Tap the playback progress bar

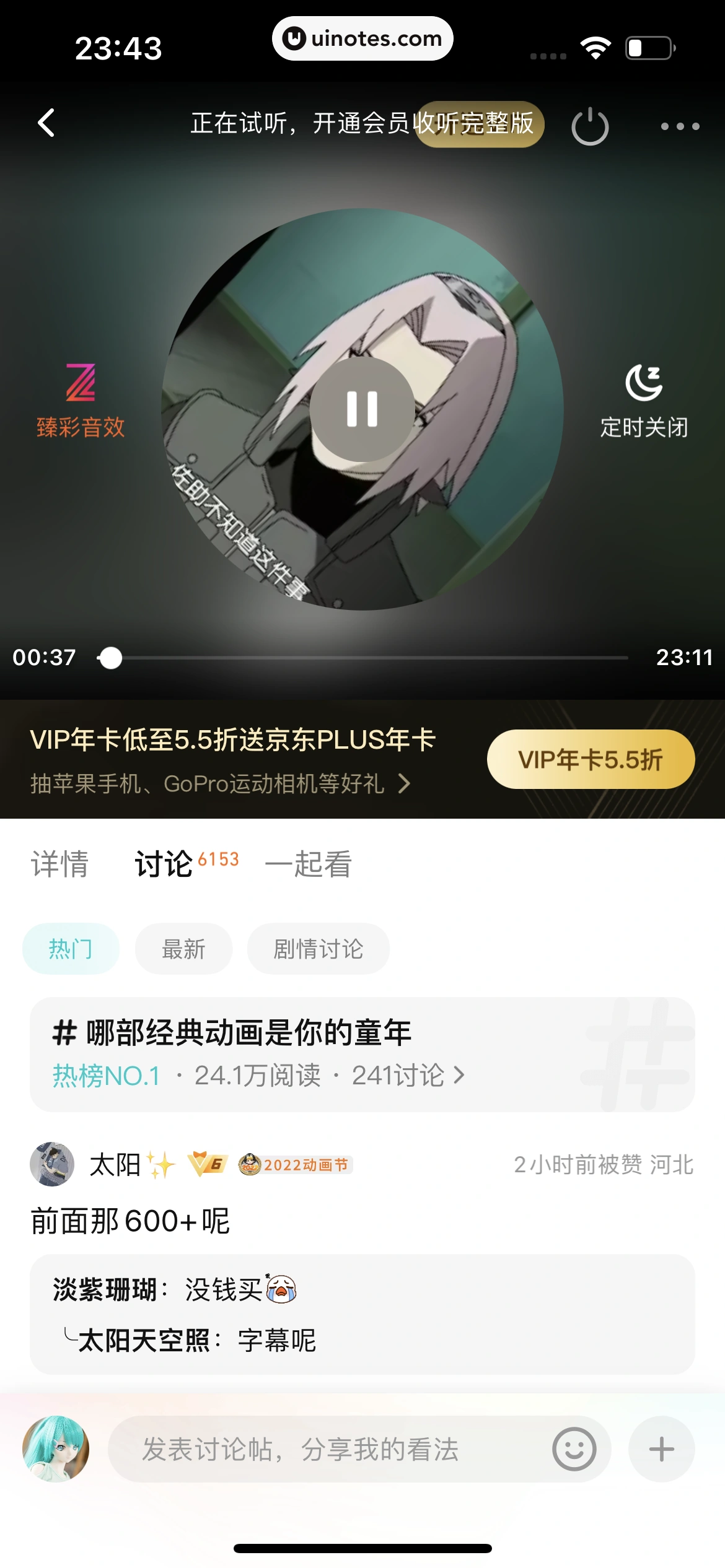tap(372, 658)
